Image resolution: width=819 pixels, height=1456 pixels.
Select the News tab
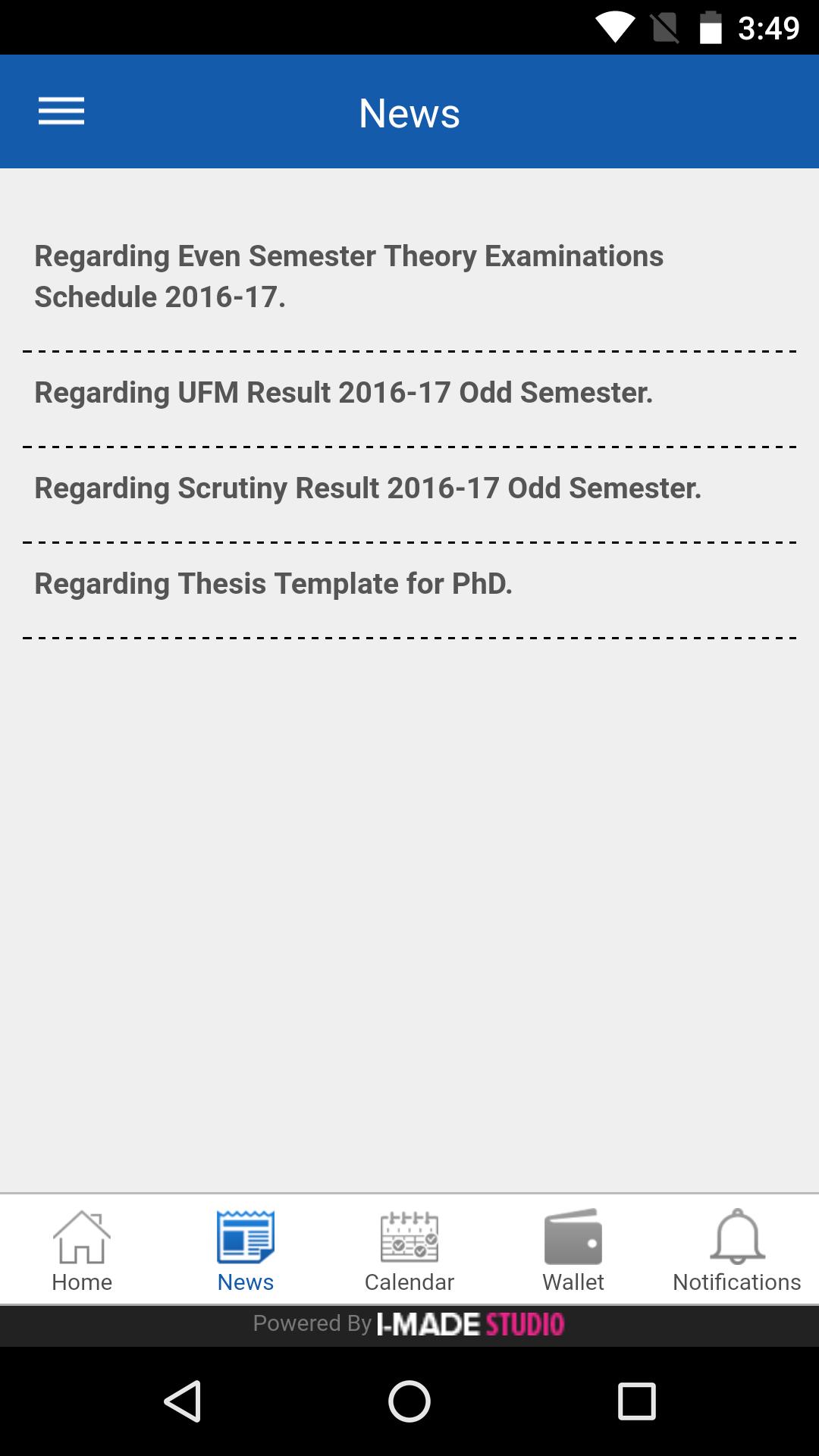246,1250
